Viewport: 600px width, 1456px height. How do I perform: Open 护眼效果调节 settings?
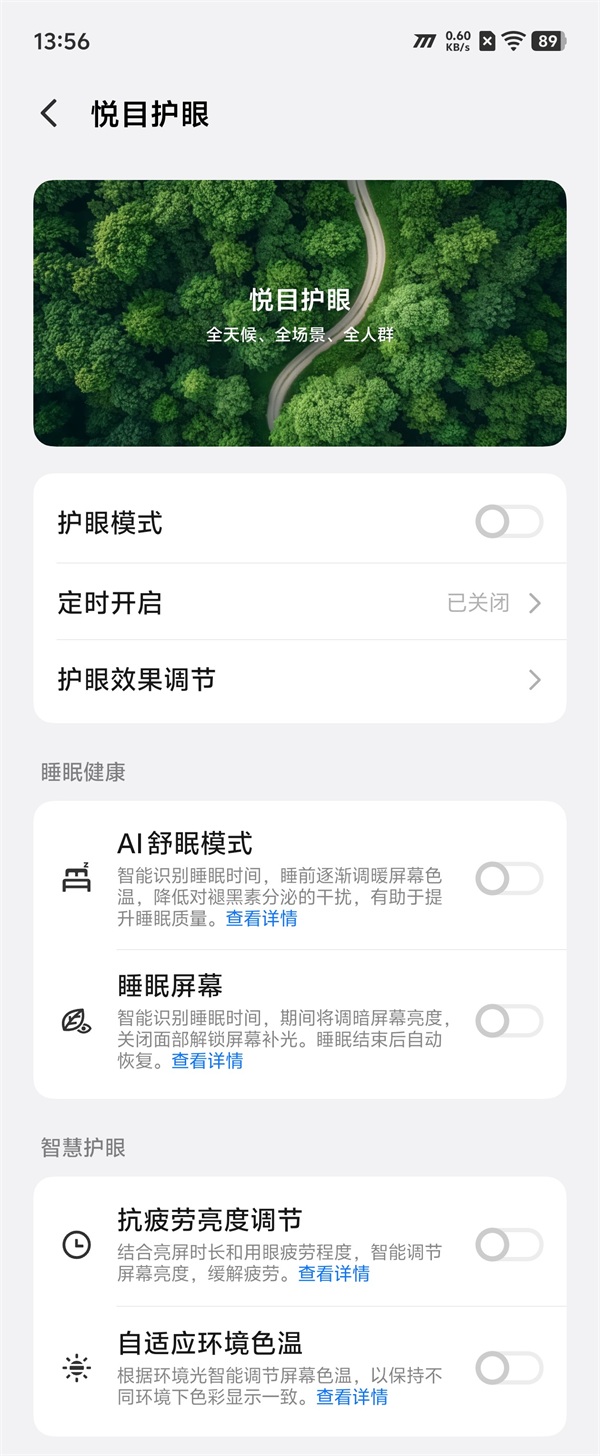coord(300,680)
